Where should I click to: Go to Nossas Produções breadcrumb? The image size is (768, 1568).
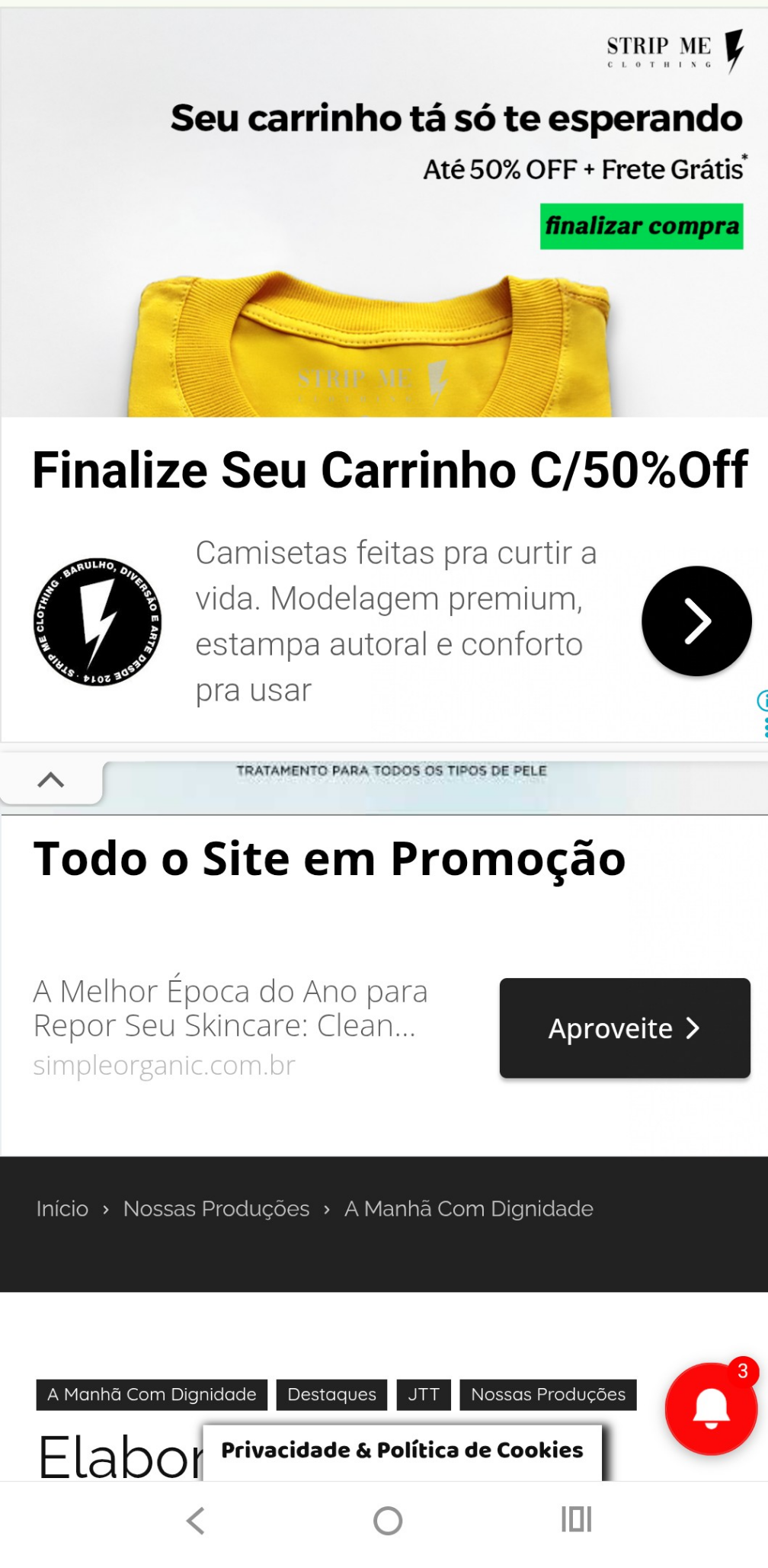coord(216,1208)
